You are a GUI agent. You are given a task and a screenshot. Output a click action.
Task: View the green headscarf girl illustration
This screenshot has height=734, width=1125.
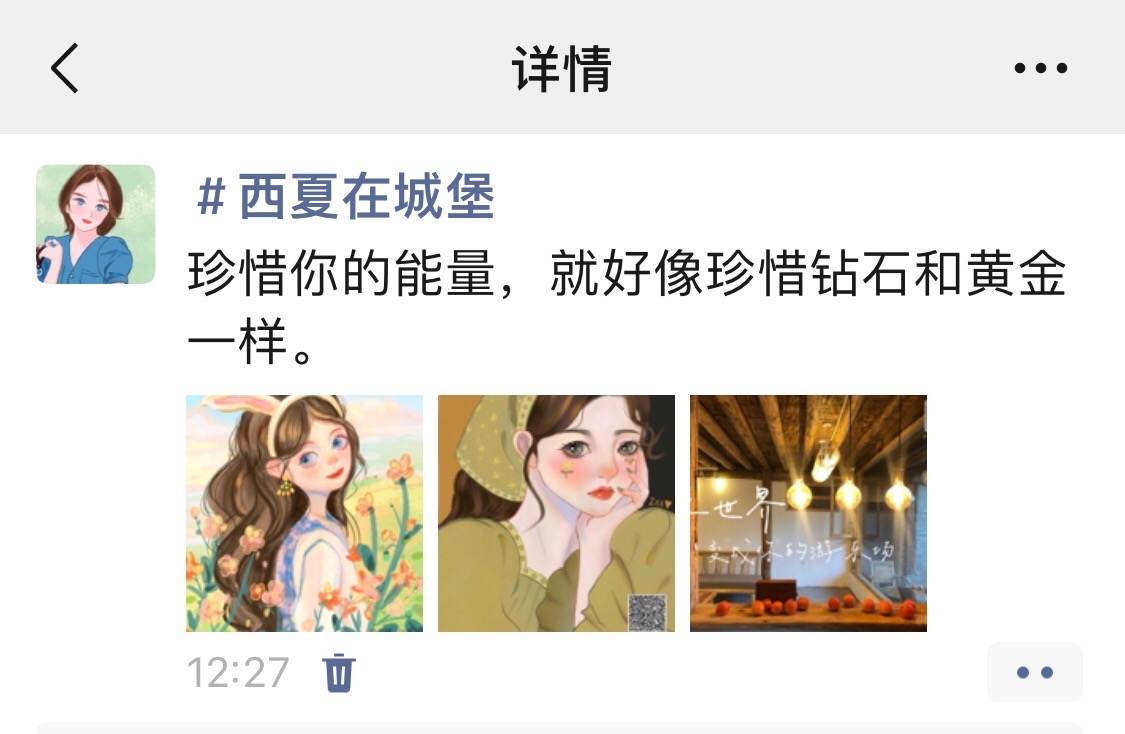(x=556, y=513)
